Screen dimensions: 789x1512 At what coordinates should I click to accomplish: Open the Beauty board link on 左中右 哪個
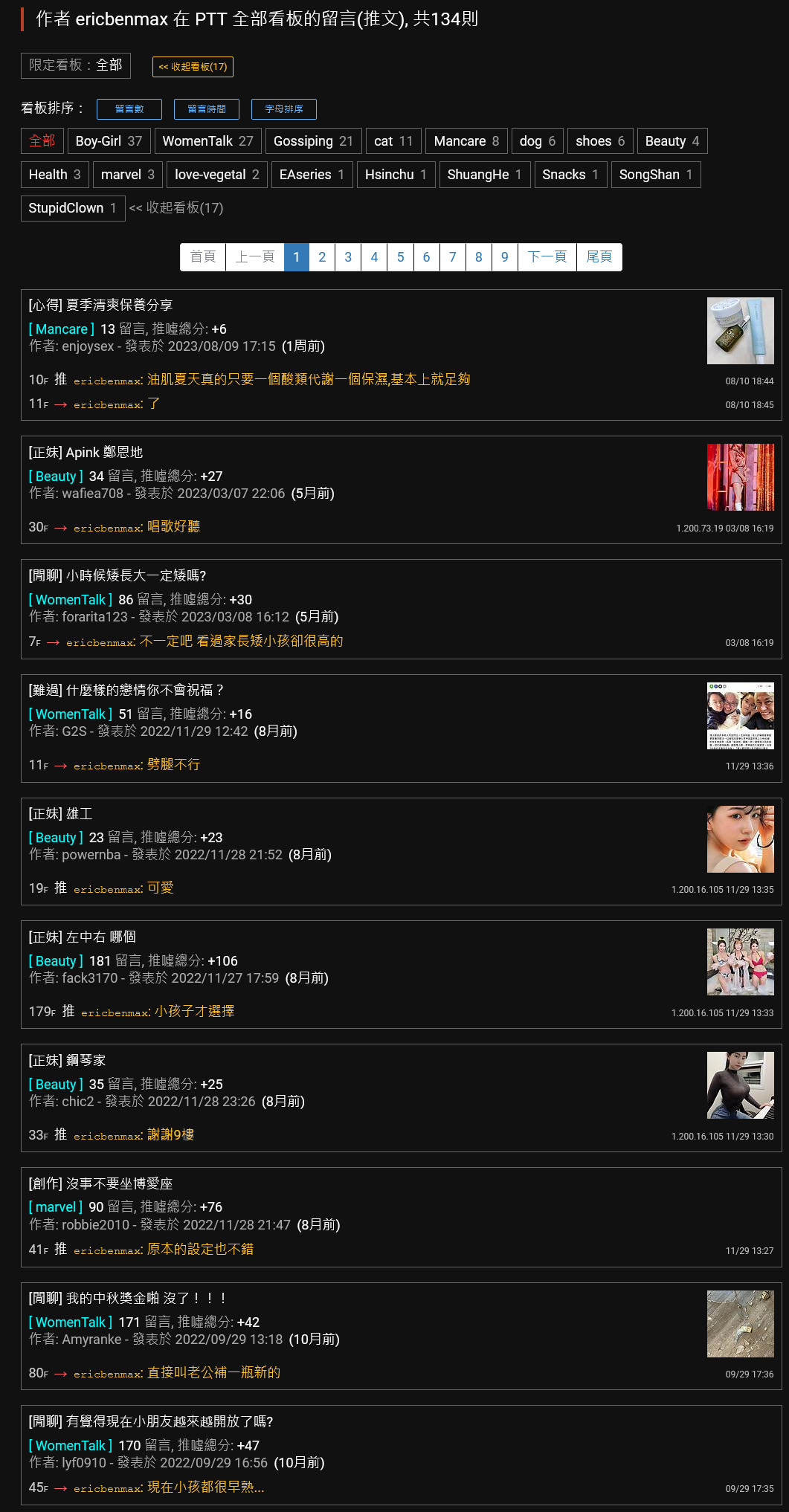point(56,960)
